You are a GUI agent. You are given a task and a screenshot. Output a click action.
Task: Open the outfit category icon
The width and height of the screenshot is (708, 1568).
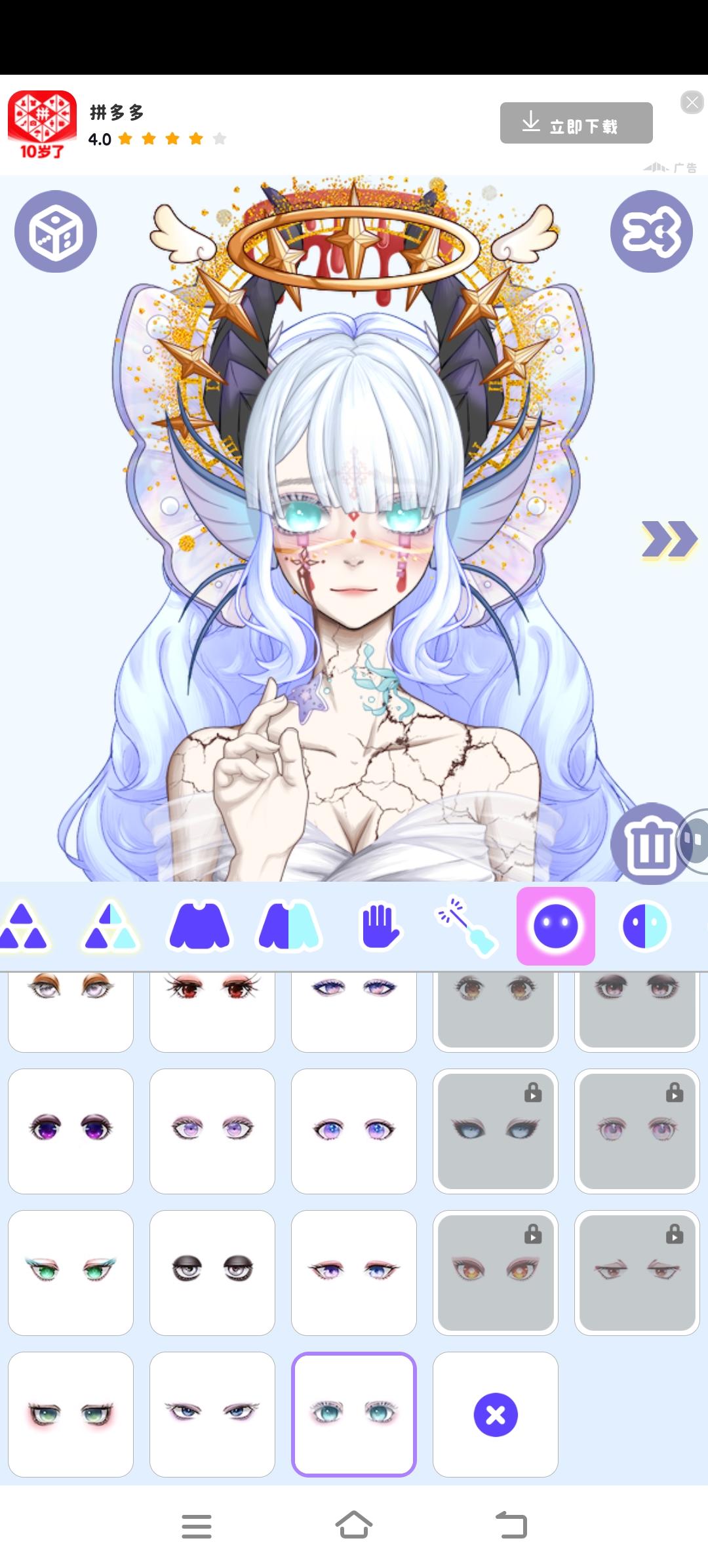200,926
